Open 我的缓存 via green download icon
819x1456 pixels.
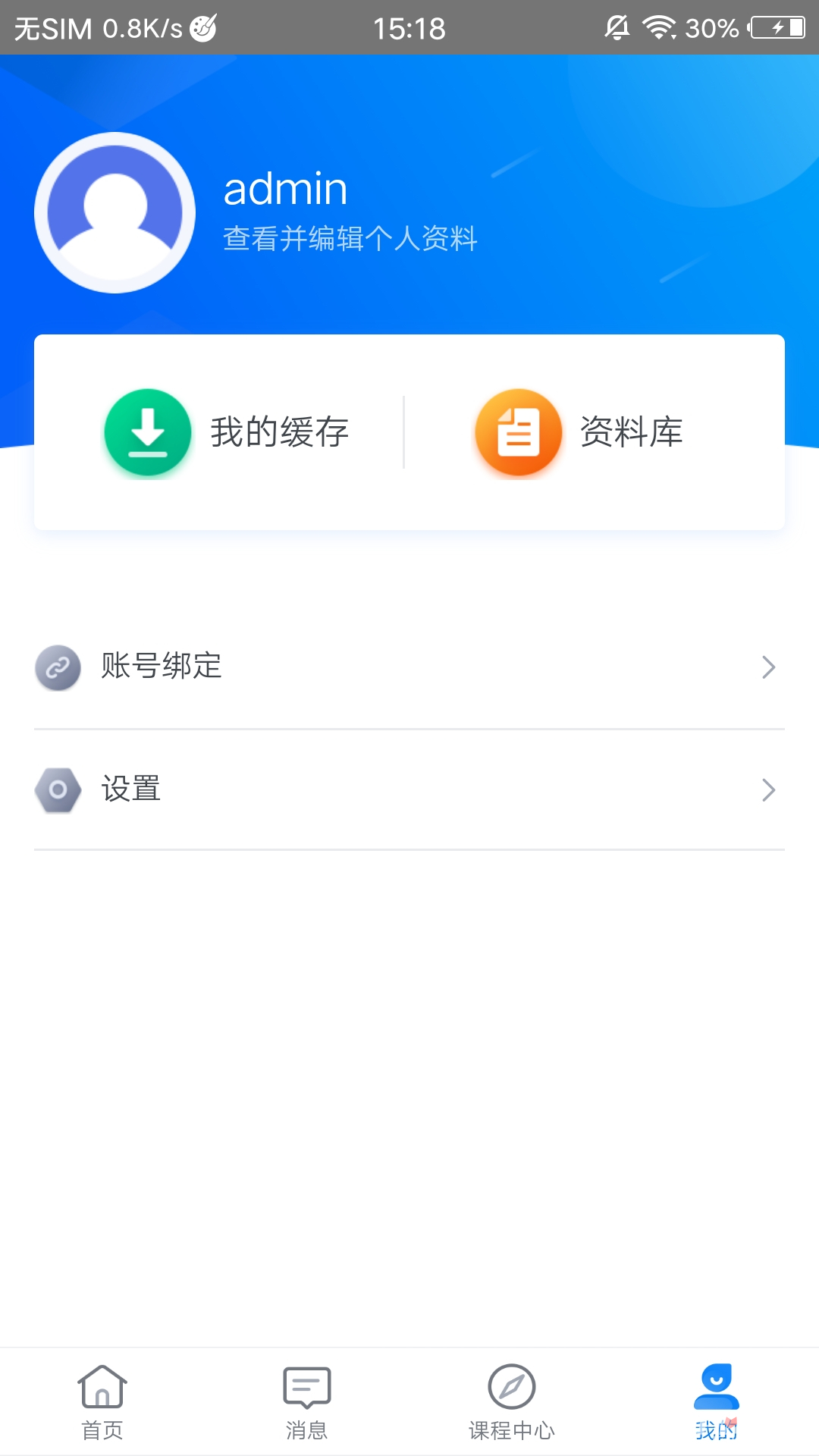[x=149, y=433]
